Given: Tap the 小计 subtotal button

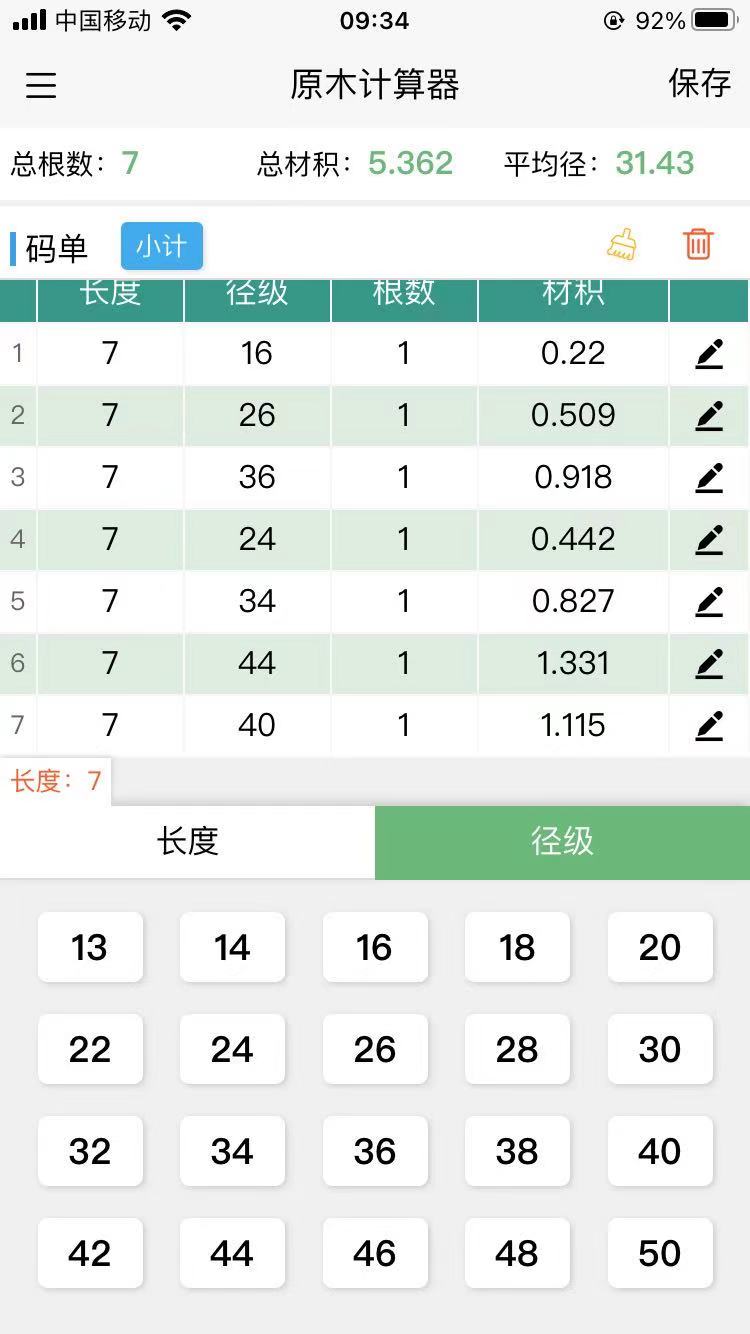Looking at the screenshot, I should 162,246.
